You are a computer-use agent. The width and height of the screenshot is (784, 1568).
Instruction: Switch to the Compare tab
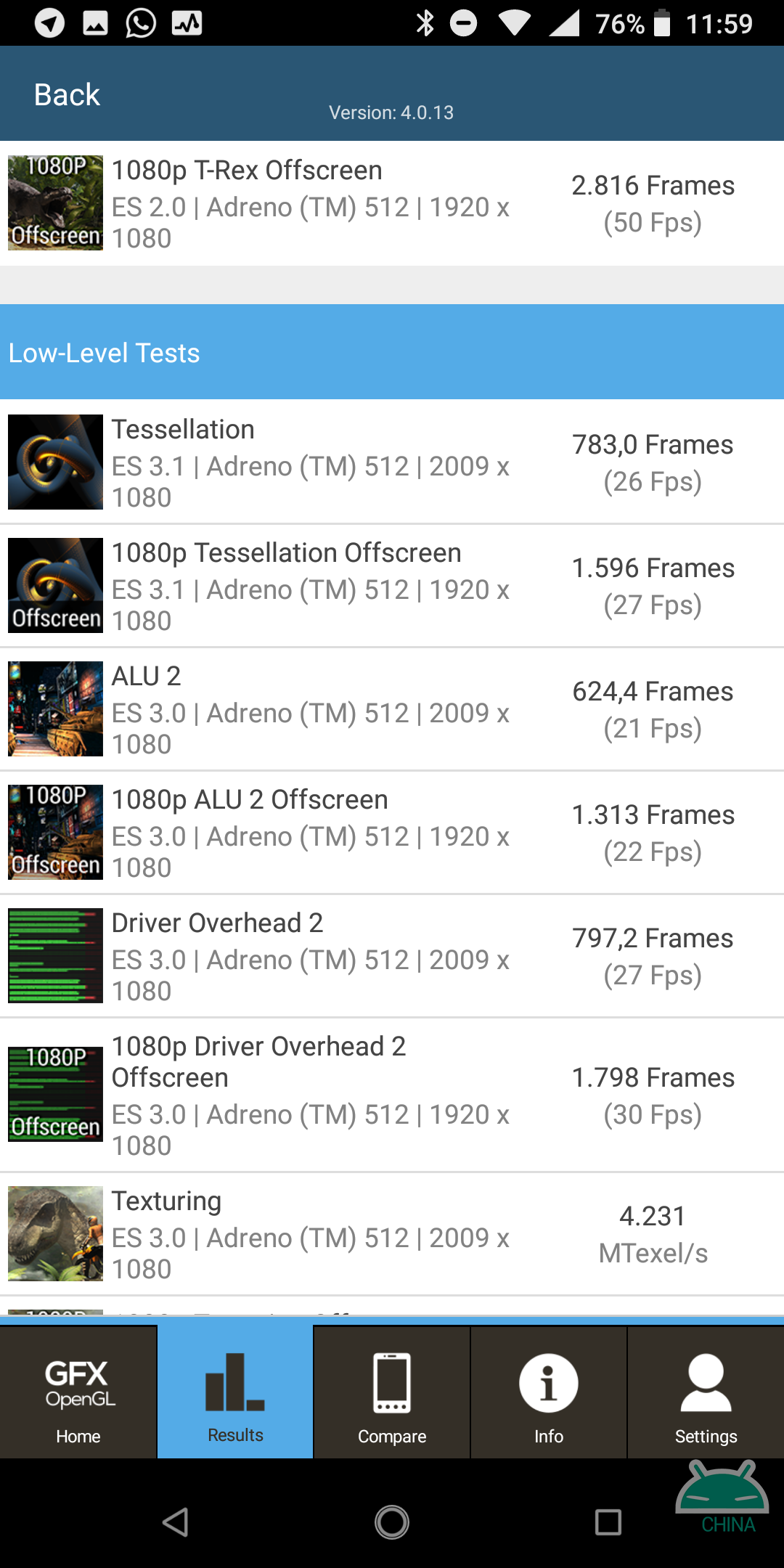pyautogui.click(x=392, y=1392)
